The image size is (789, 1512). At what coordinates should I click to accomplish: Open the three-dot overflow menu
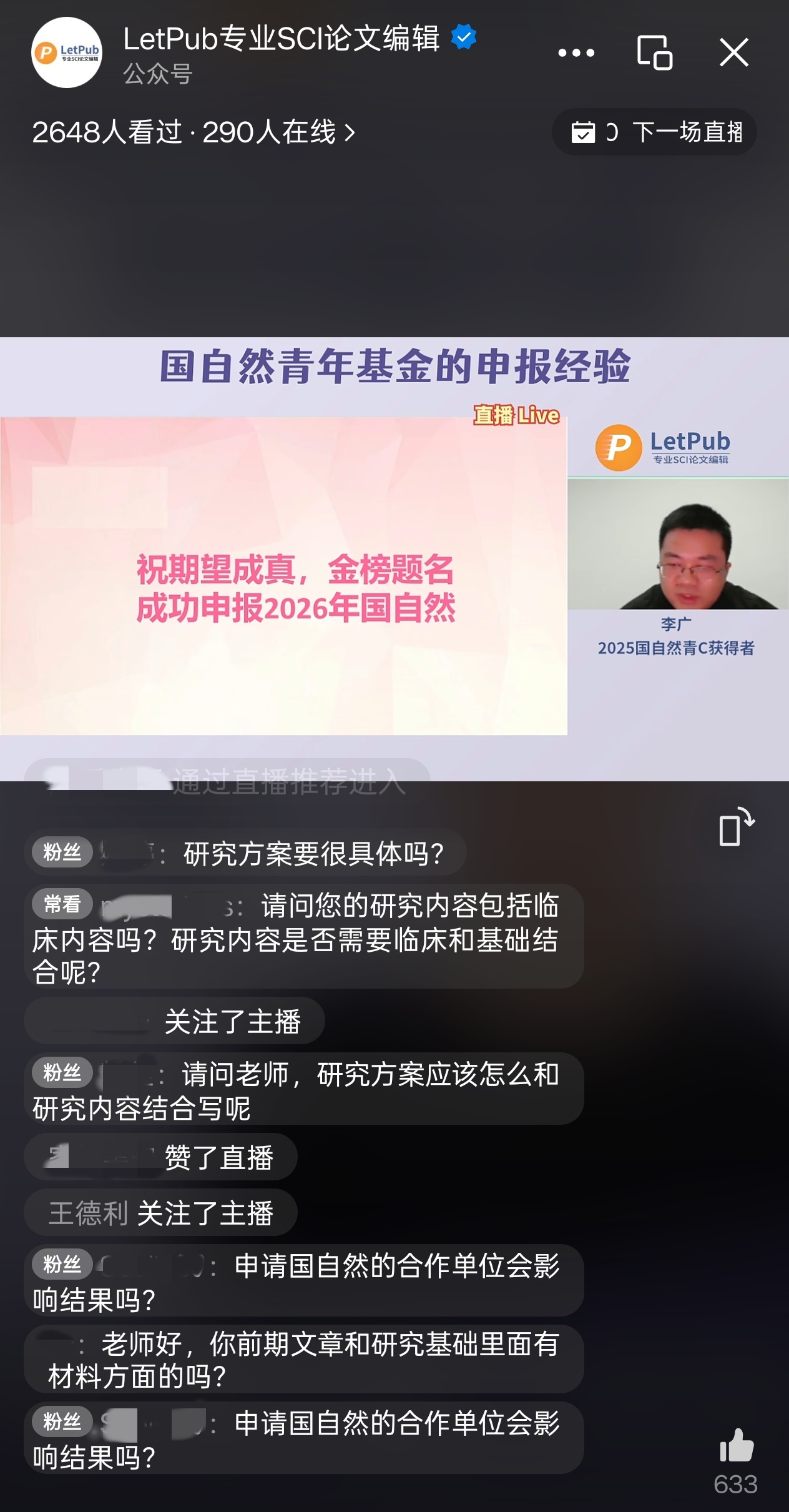pos(576,53)
